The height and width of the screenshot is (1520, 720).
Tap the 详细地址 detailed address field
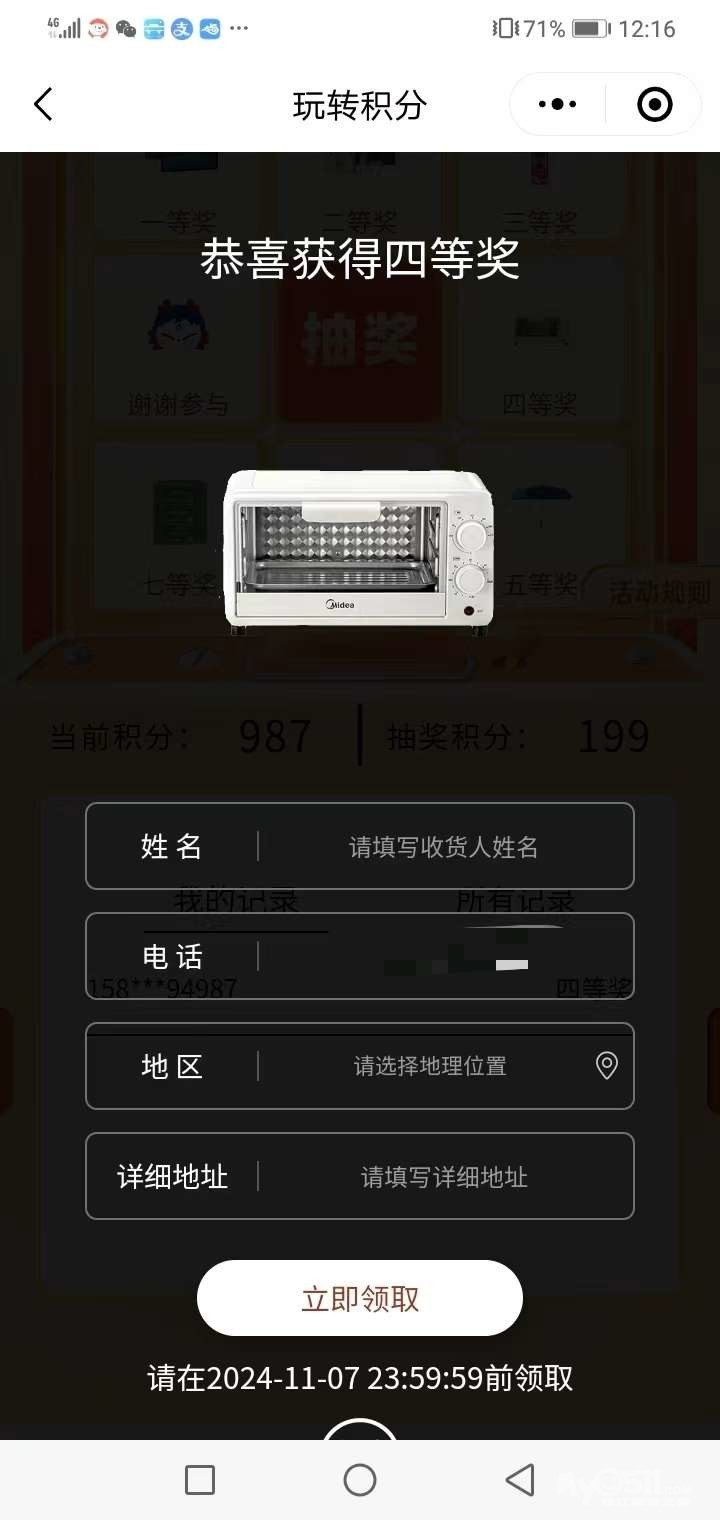point(360,1176)
